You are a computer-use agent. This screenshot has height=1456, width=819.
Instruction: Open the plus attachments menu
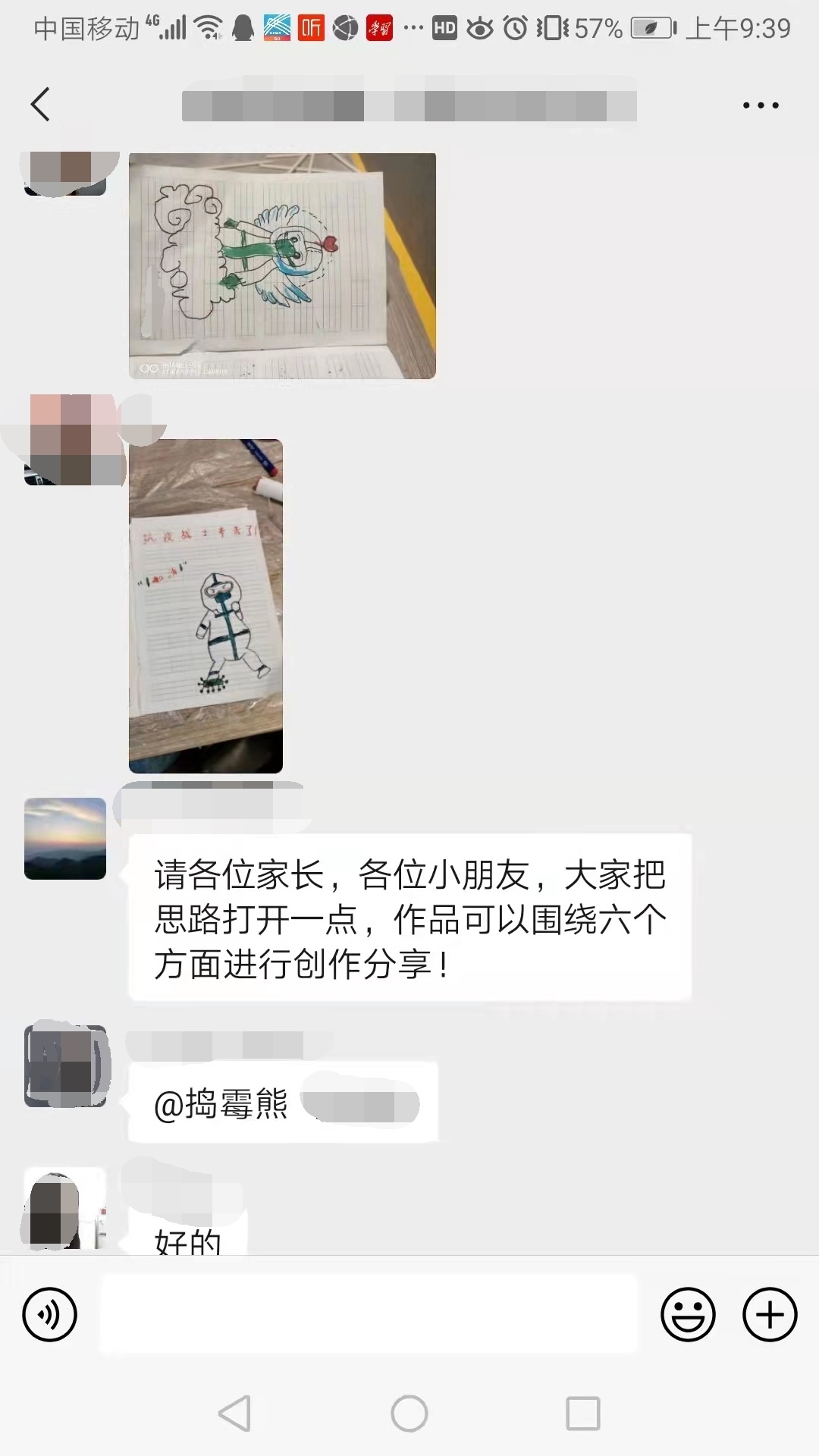[x=770, y=1314]
